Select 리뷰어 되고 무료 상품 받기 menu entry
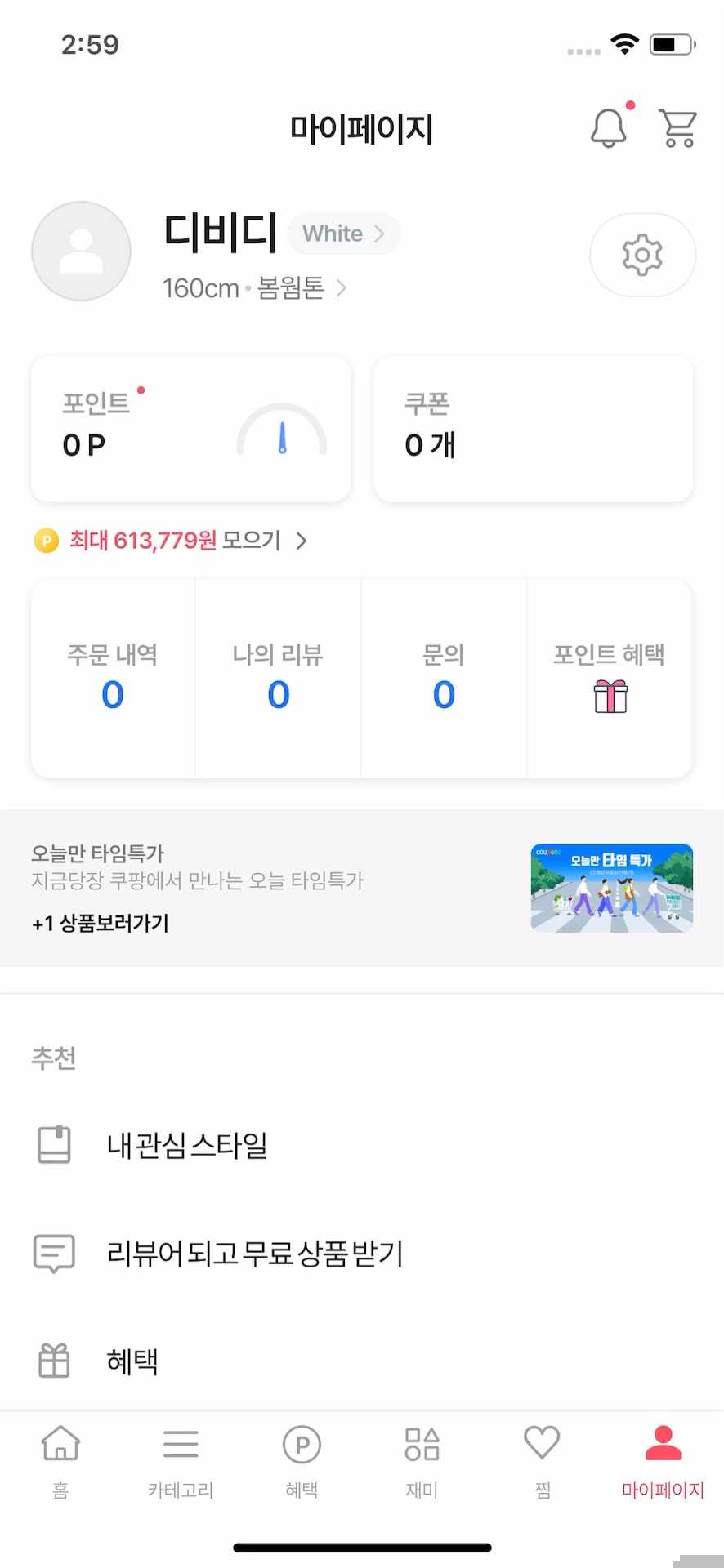Screen dimensions: 724x1568 click(255, 1254)
